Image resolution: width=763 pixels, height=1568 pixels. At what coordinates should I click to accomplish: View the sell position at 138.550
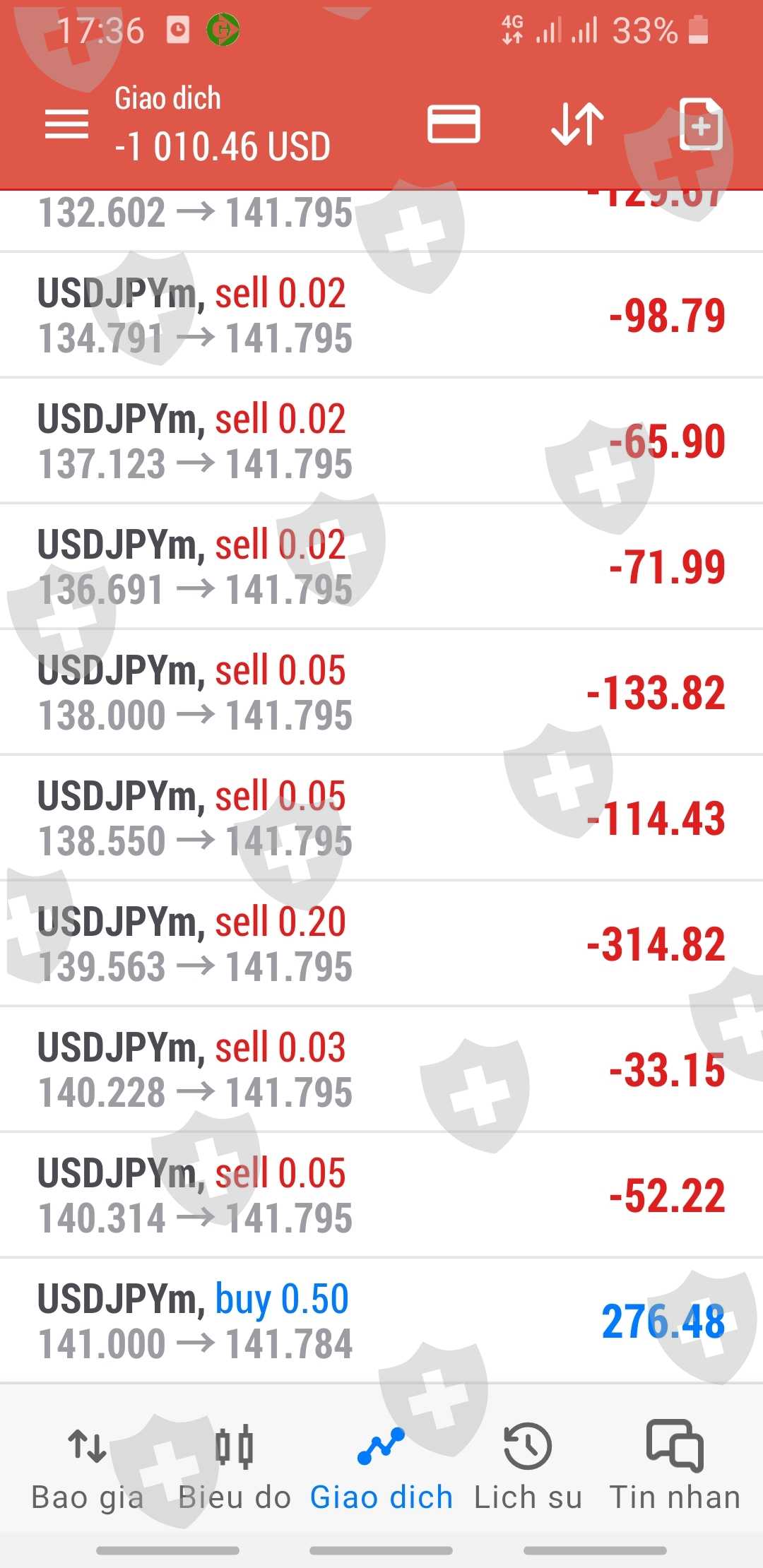click(x=381, y=818)
